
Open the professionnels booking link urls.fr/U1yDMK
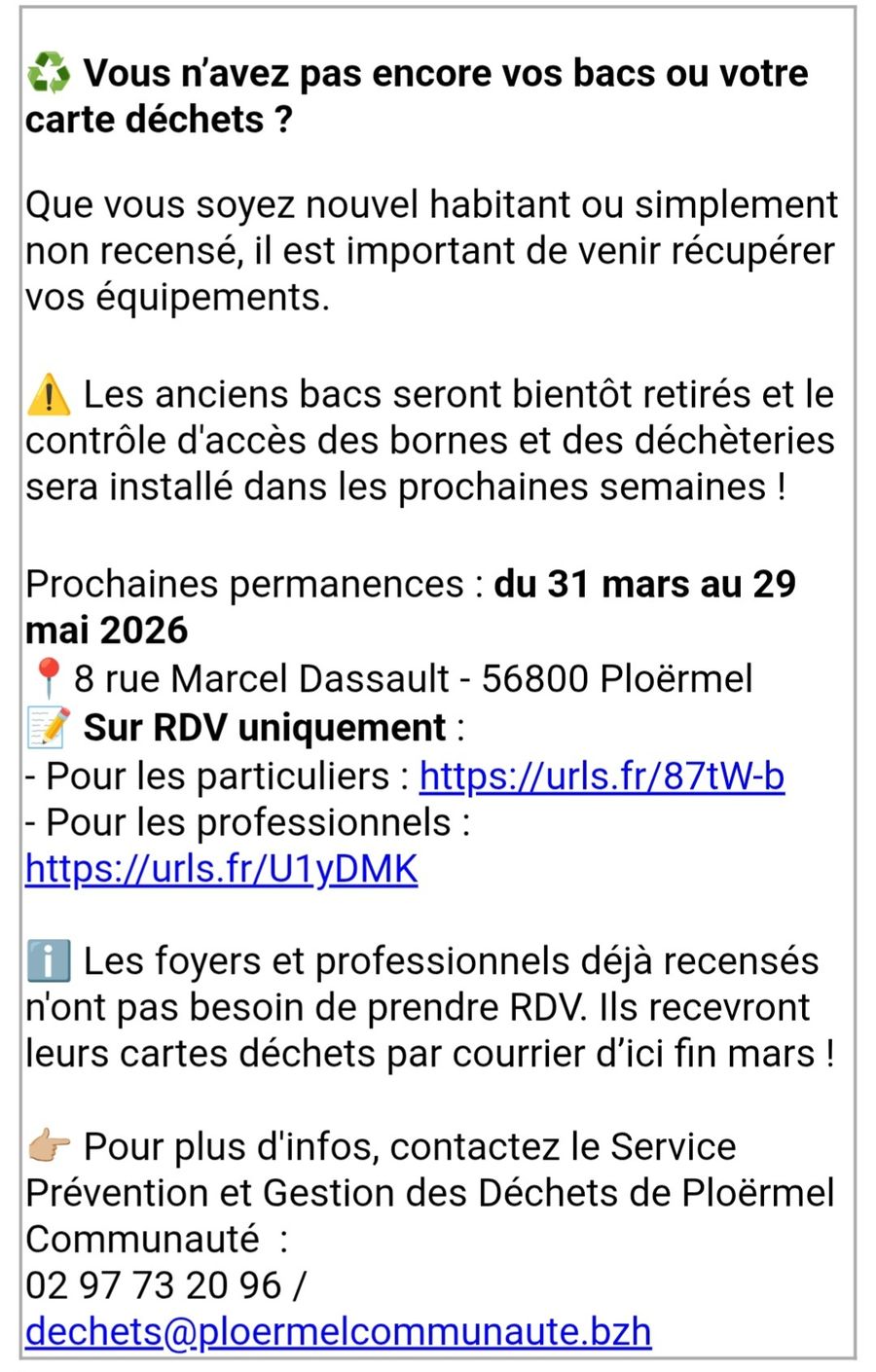222,868
